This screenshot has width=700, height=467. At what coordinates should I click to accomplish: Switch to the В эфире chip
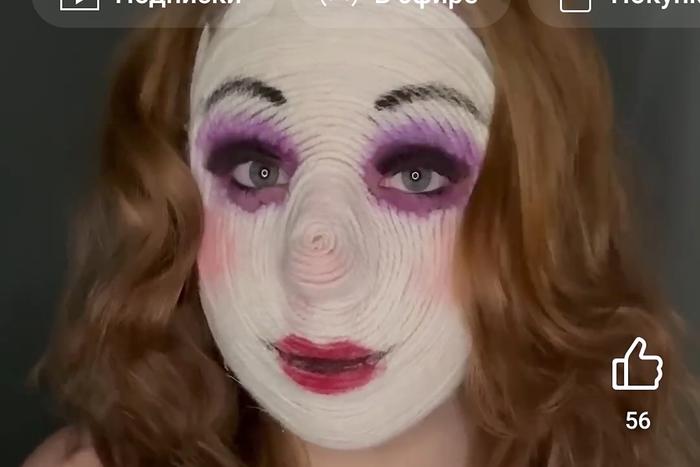[400, 6]
